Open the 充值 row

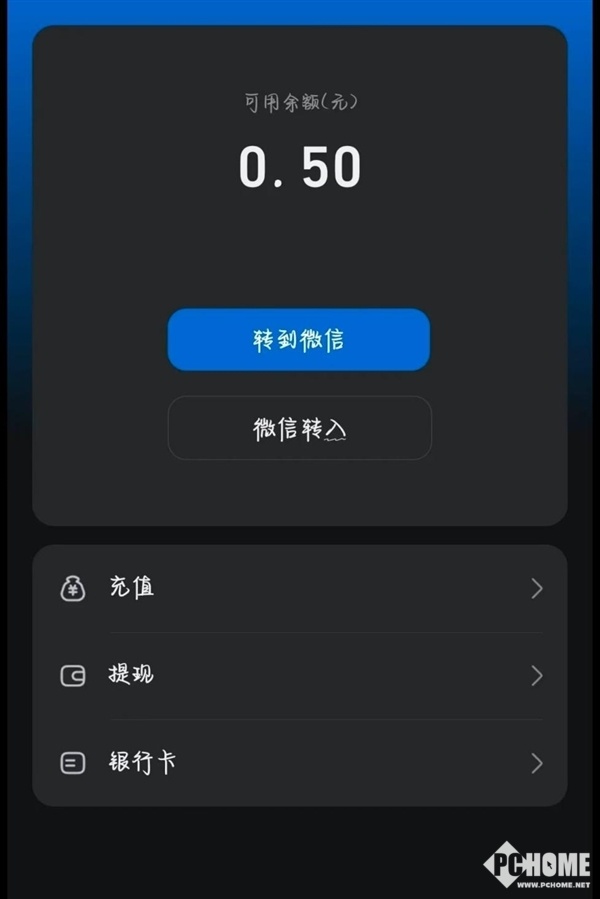[x=300, y=588]
